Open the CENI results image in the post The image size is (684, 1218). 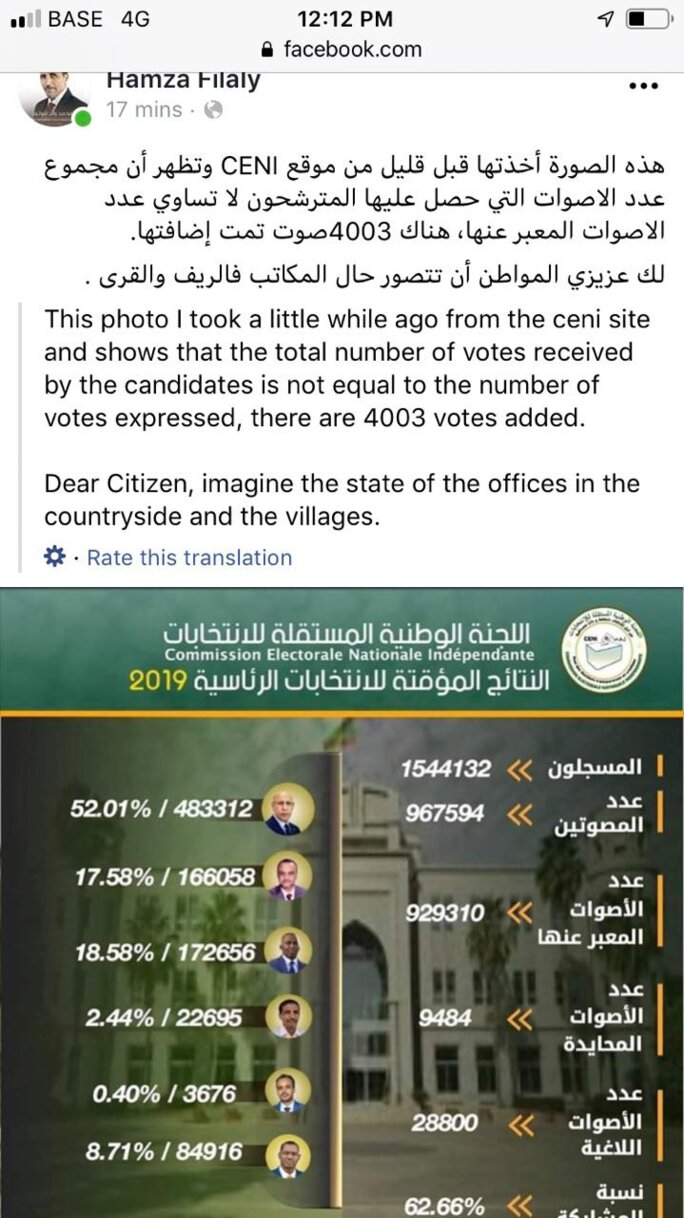(x=342, y=900)
